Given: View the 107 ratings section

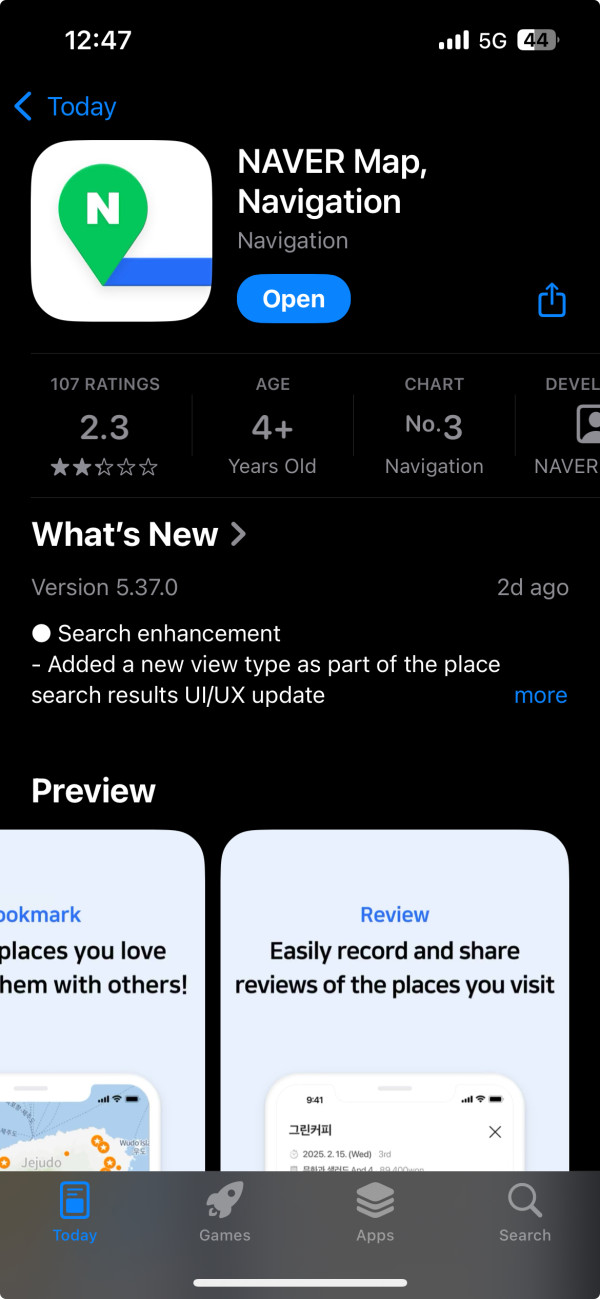Looking at the screenshot, I should [x=105, y=426].
